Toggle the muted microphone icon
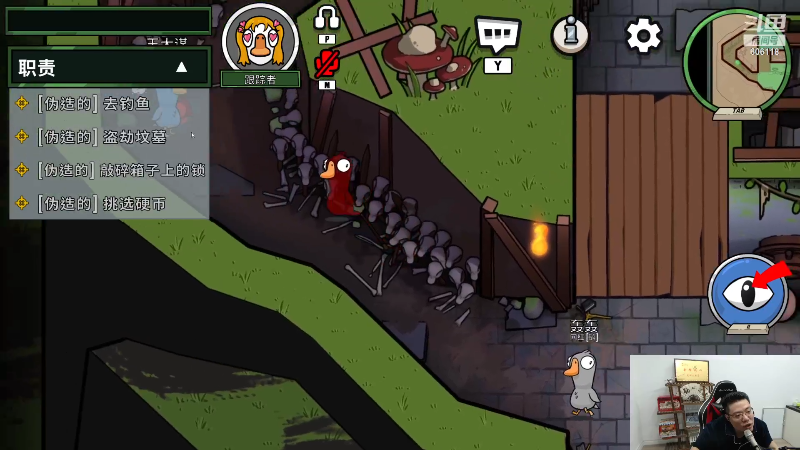This screenshot has height=450, width=800. pyautogui.click(x=326, y=64)
